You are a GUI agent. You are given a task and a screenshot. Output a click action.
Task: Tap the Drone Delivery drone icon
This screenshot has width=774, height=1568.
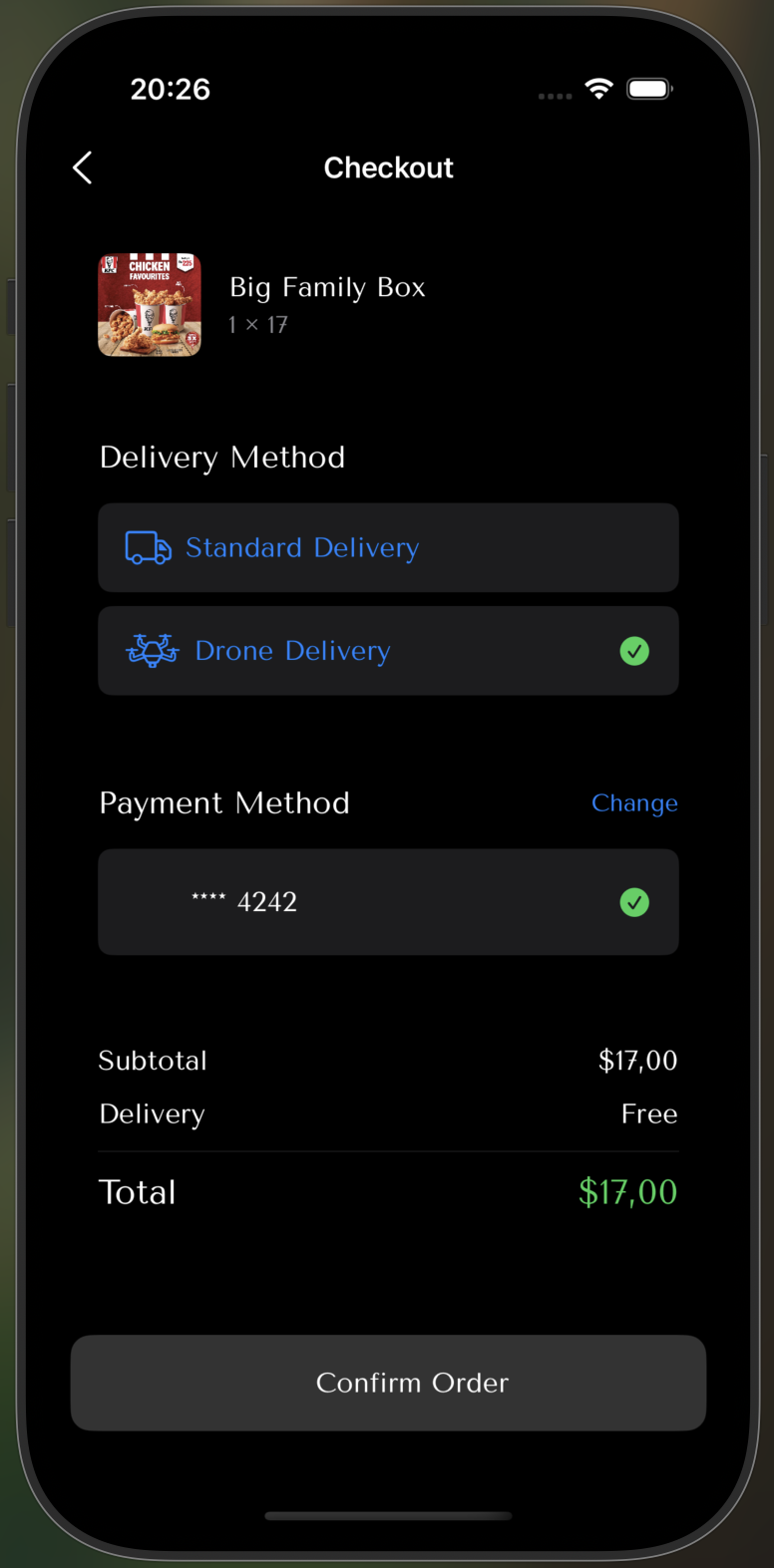tap(151, 650)
